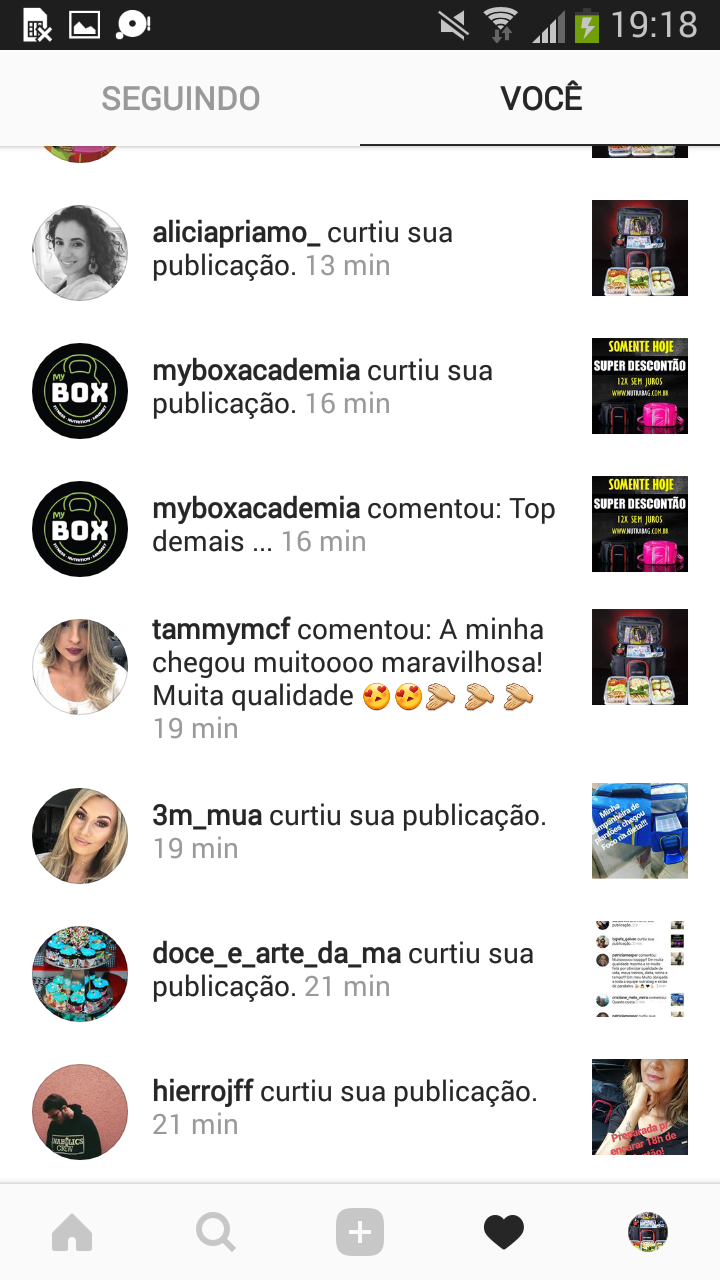Go to the home feed
The height and width of the screenshot is (1280, 720).
tap(72, 1232)
